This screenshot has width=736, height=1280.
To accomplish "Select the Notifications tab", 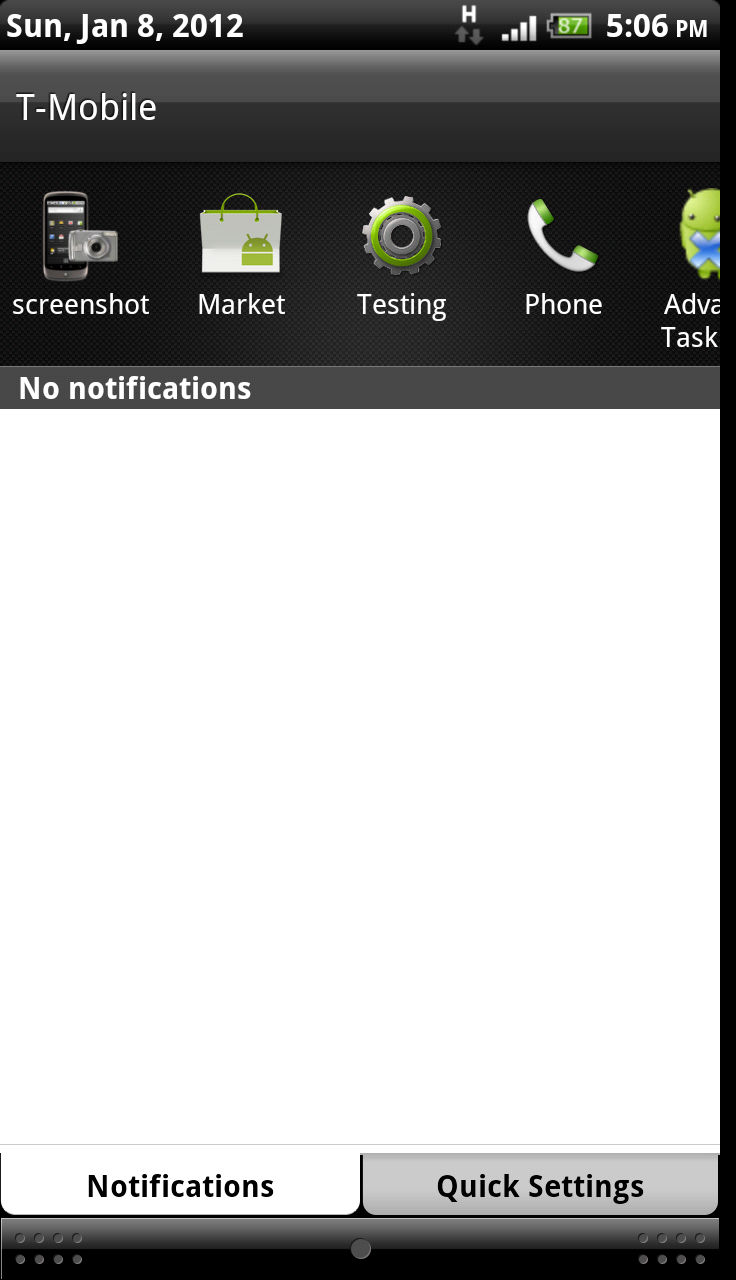I will 180,1186.
